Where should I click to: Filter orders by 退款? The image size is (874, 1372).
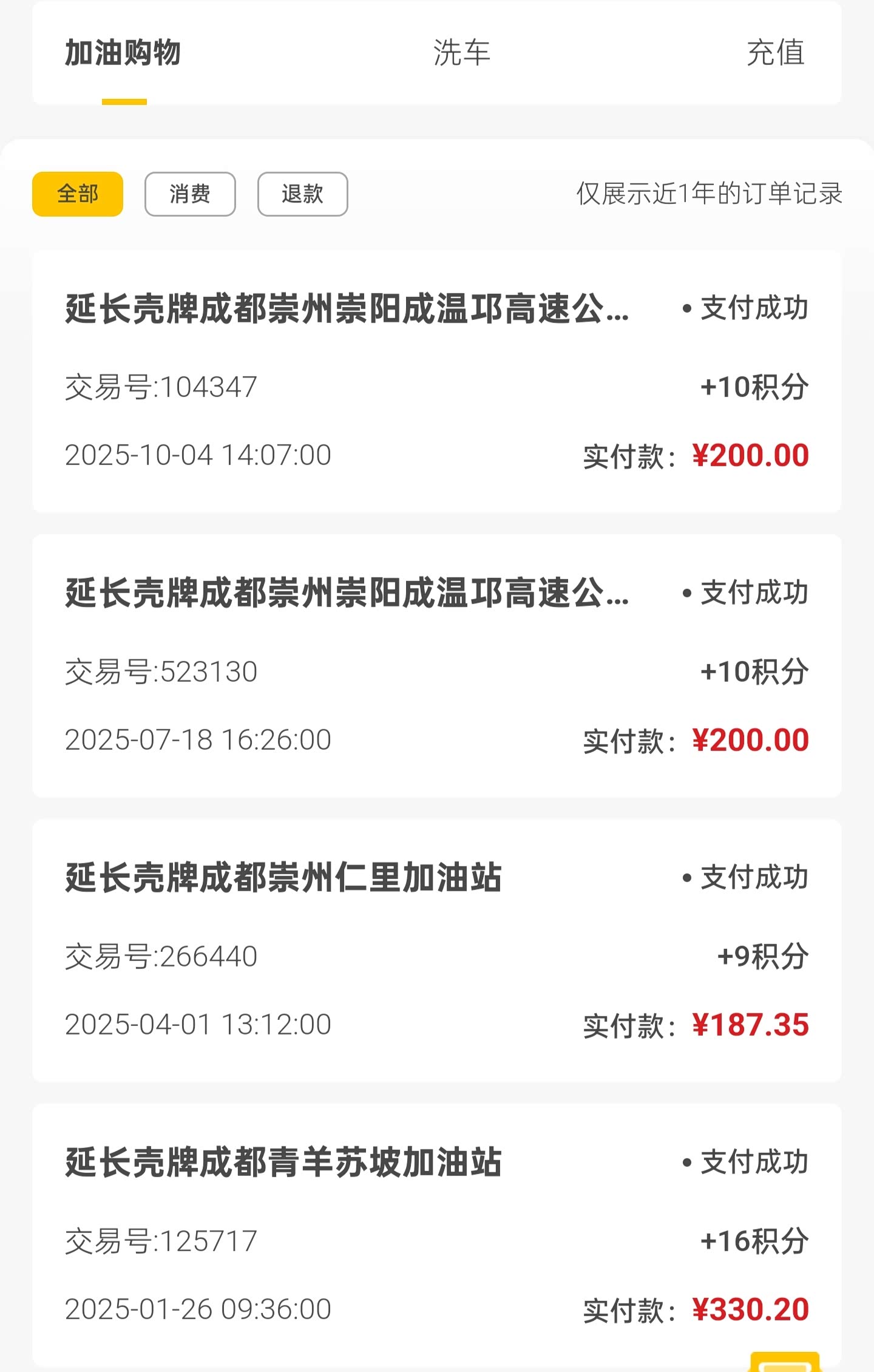pos(302,194)
